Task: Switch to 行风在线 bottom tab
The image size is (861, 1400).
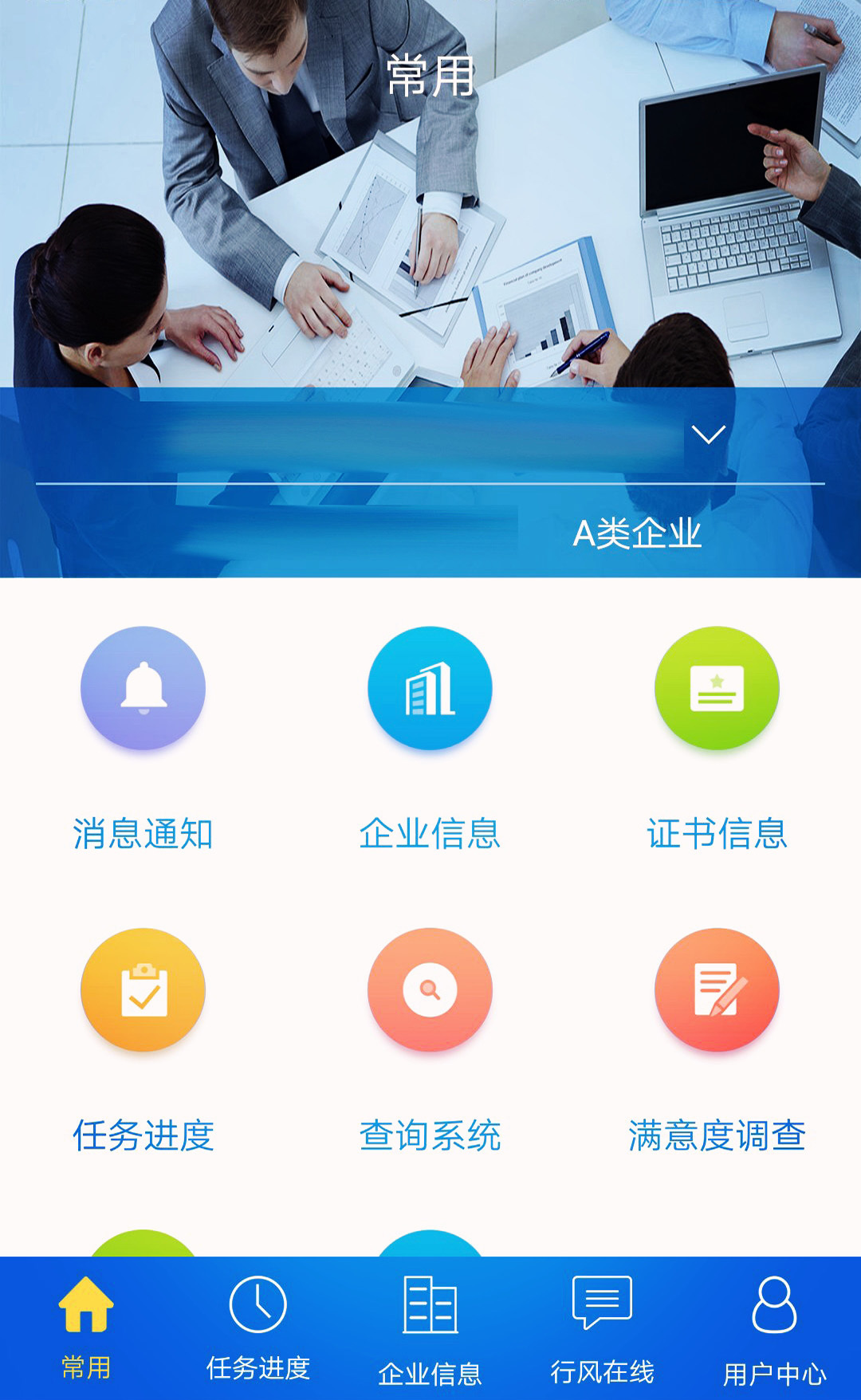Action: point(603,1328)
